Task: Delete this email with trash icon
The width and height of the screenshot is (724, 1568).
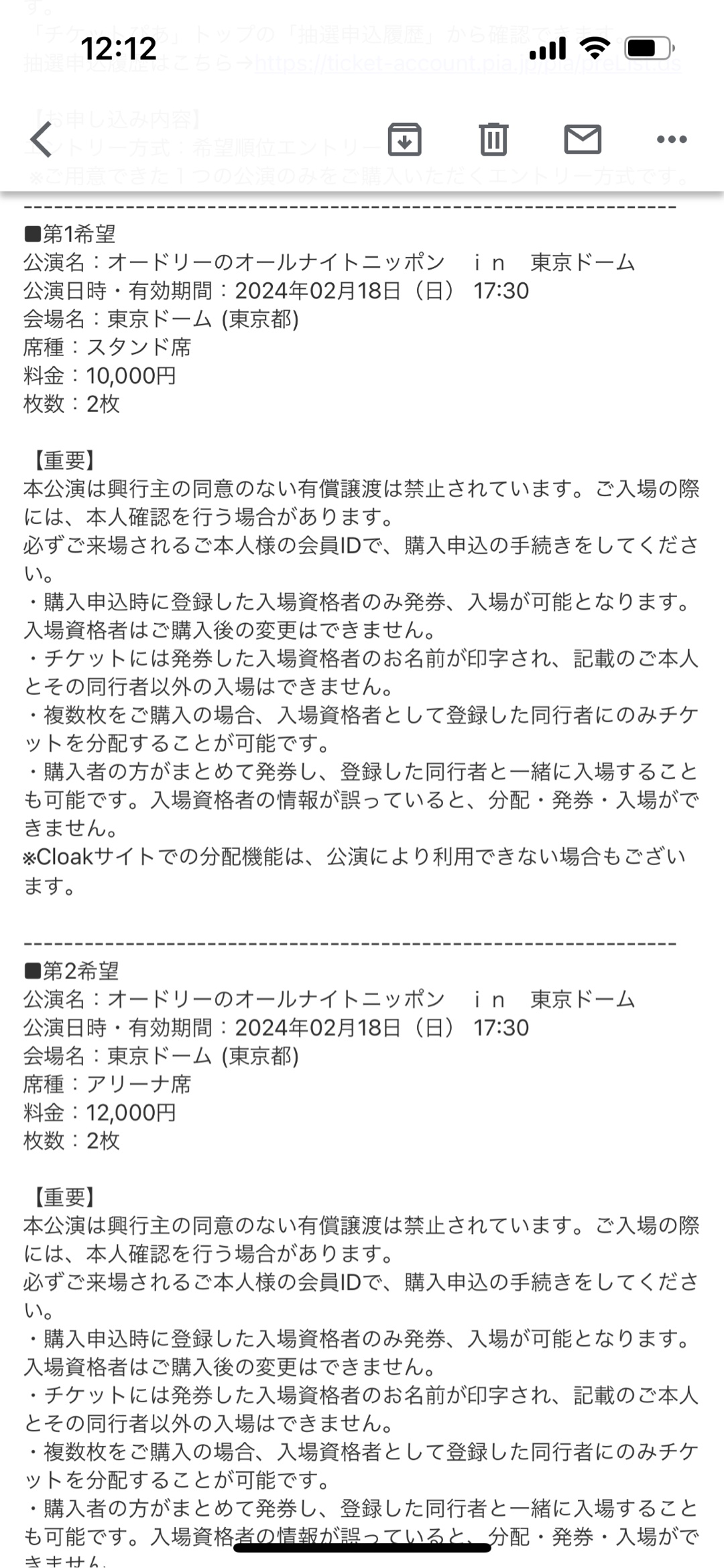Action: [493, 139]
